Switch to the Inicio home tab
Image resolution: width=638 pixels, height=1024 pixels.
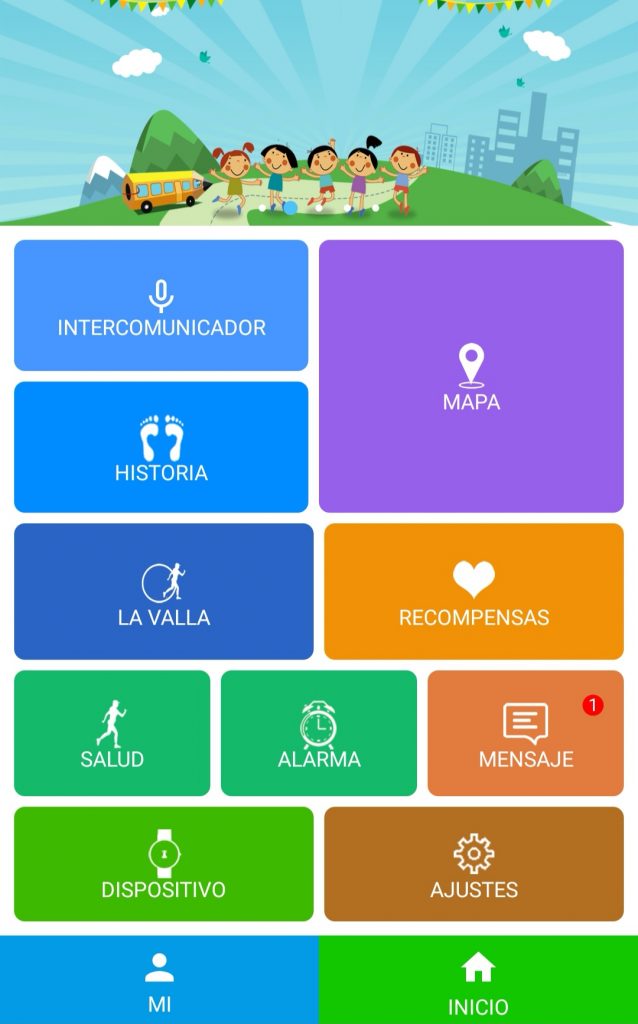click(478, 980)
